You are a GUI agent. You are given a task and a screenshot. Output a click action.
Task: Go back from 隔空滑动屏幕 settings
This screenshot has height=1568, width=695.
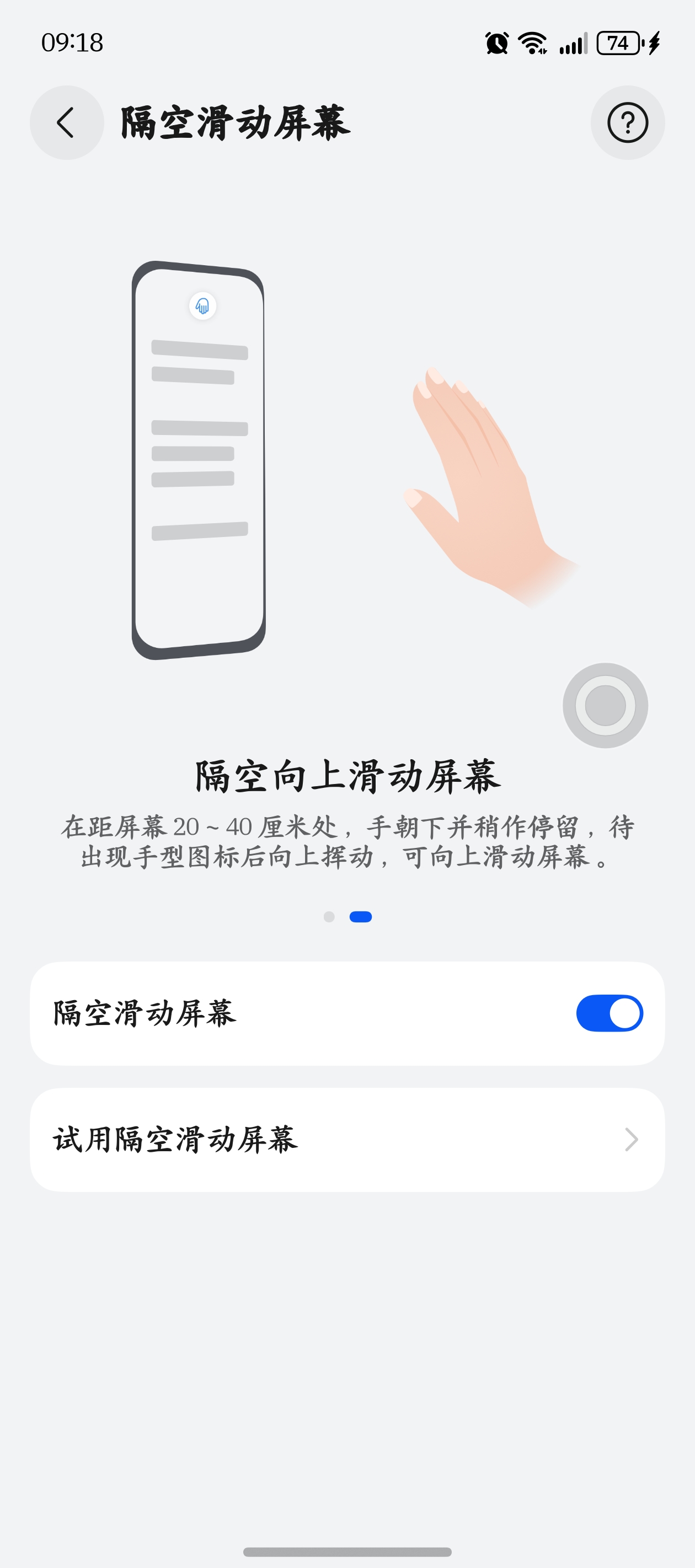click(66, 123)
